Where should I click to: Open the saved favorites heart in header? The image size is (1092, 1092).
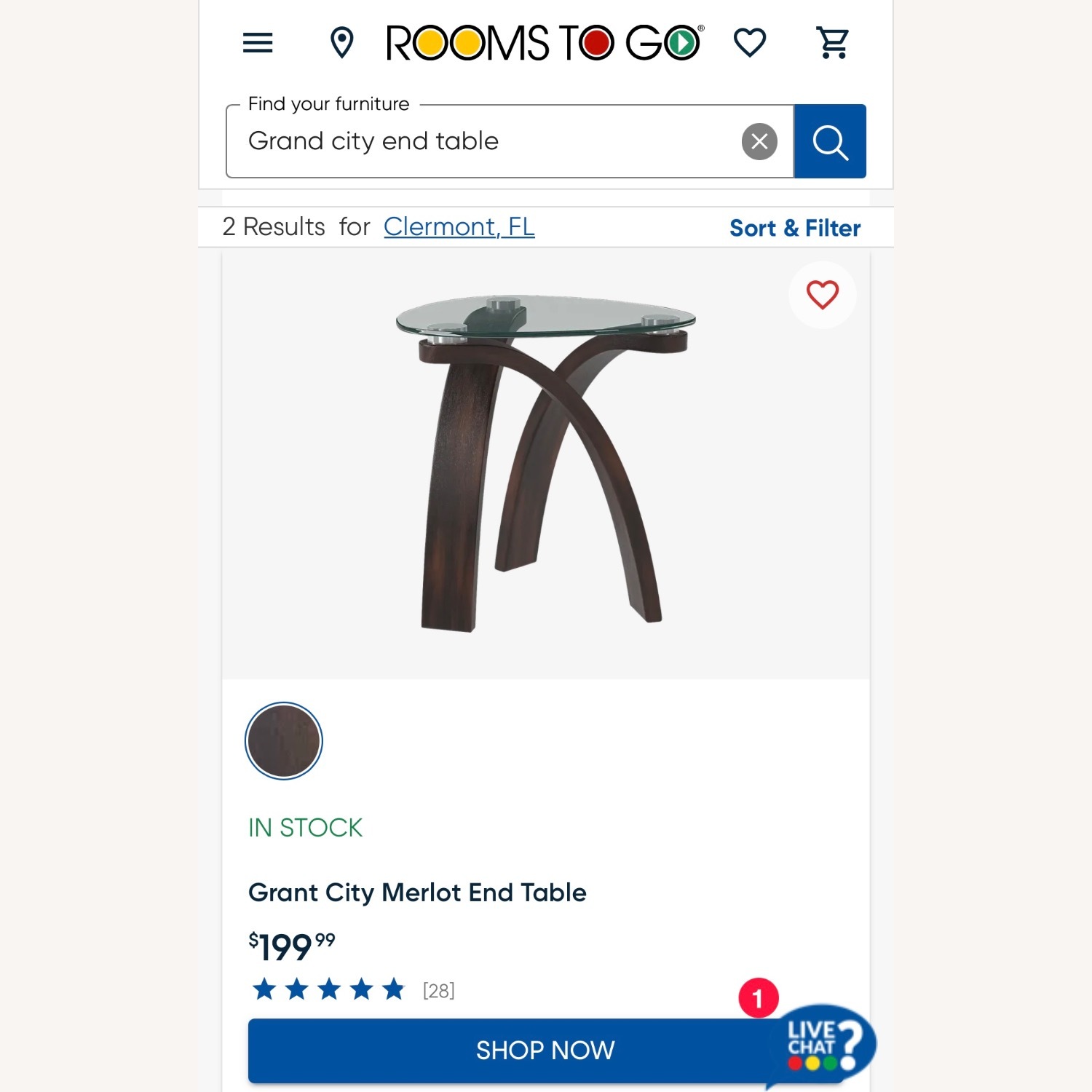tap(750, 43)
